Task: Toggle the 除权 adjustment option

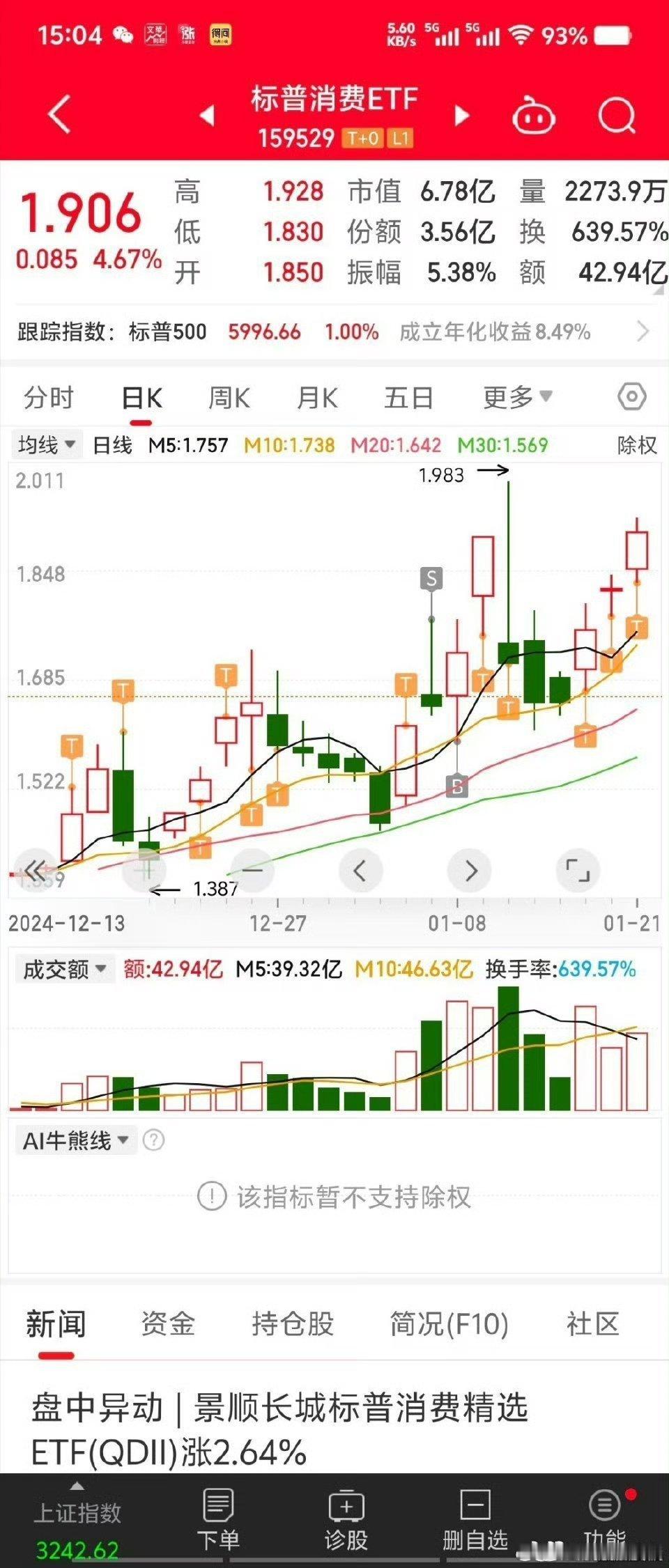Action: [637, 444]
